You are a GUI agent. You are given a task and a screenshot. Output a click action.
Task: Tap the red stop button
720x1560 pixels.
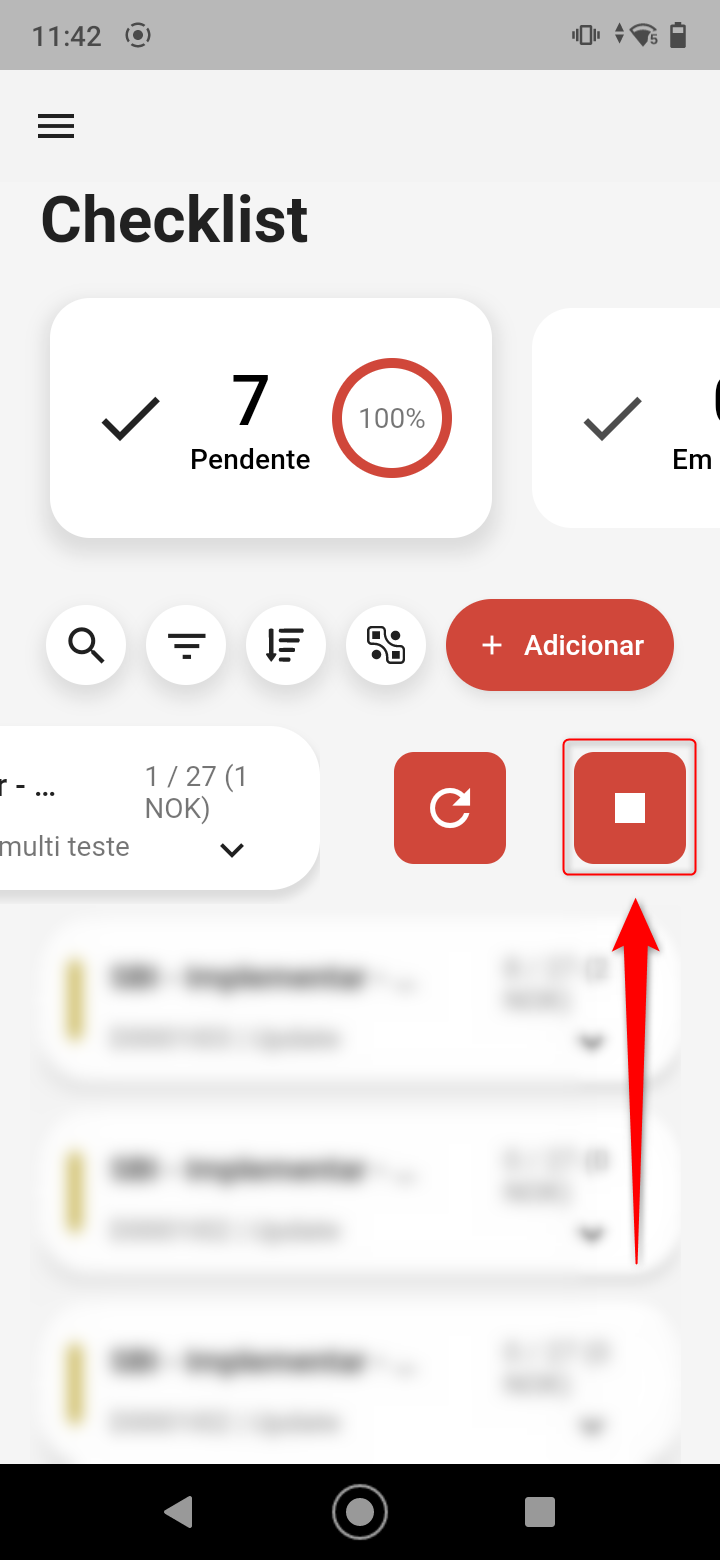tap(630, 808)
